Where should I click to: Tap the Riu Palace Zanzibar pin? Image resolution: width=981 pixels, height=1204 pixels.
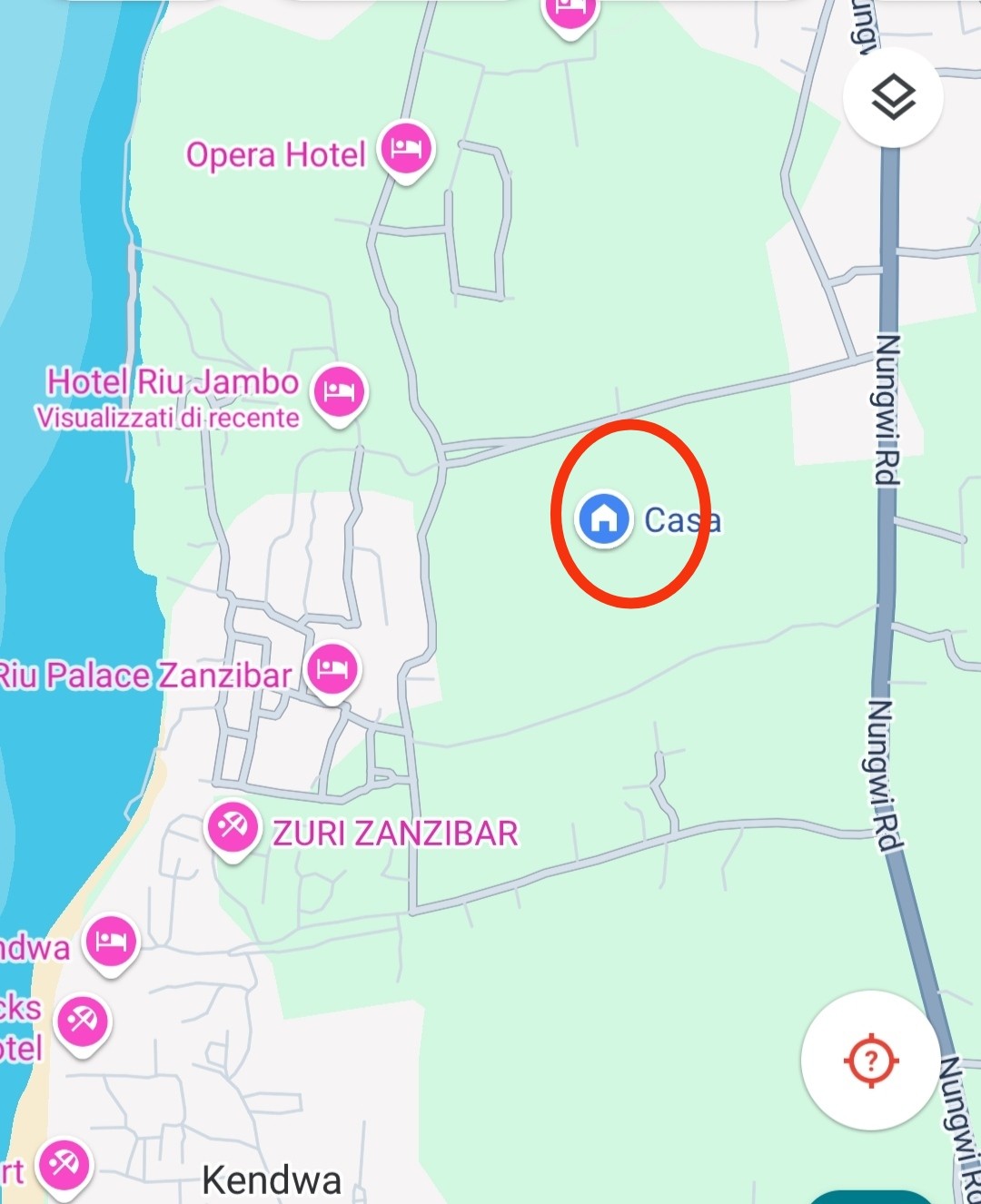click(332, 670)
